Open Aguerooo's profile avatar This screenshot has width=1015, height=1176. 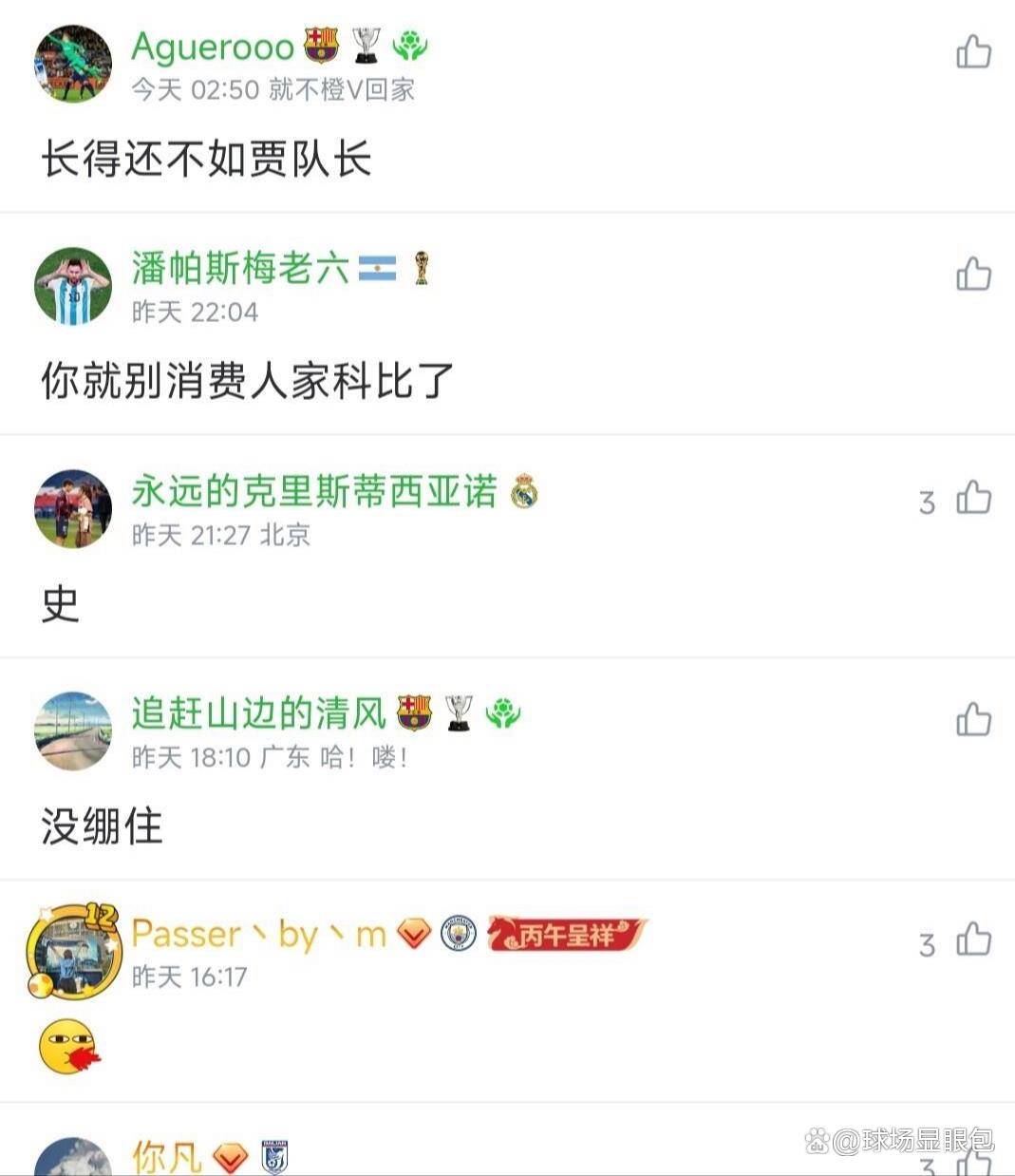pyautogui.click(x=73, y=64)
